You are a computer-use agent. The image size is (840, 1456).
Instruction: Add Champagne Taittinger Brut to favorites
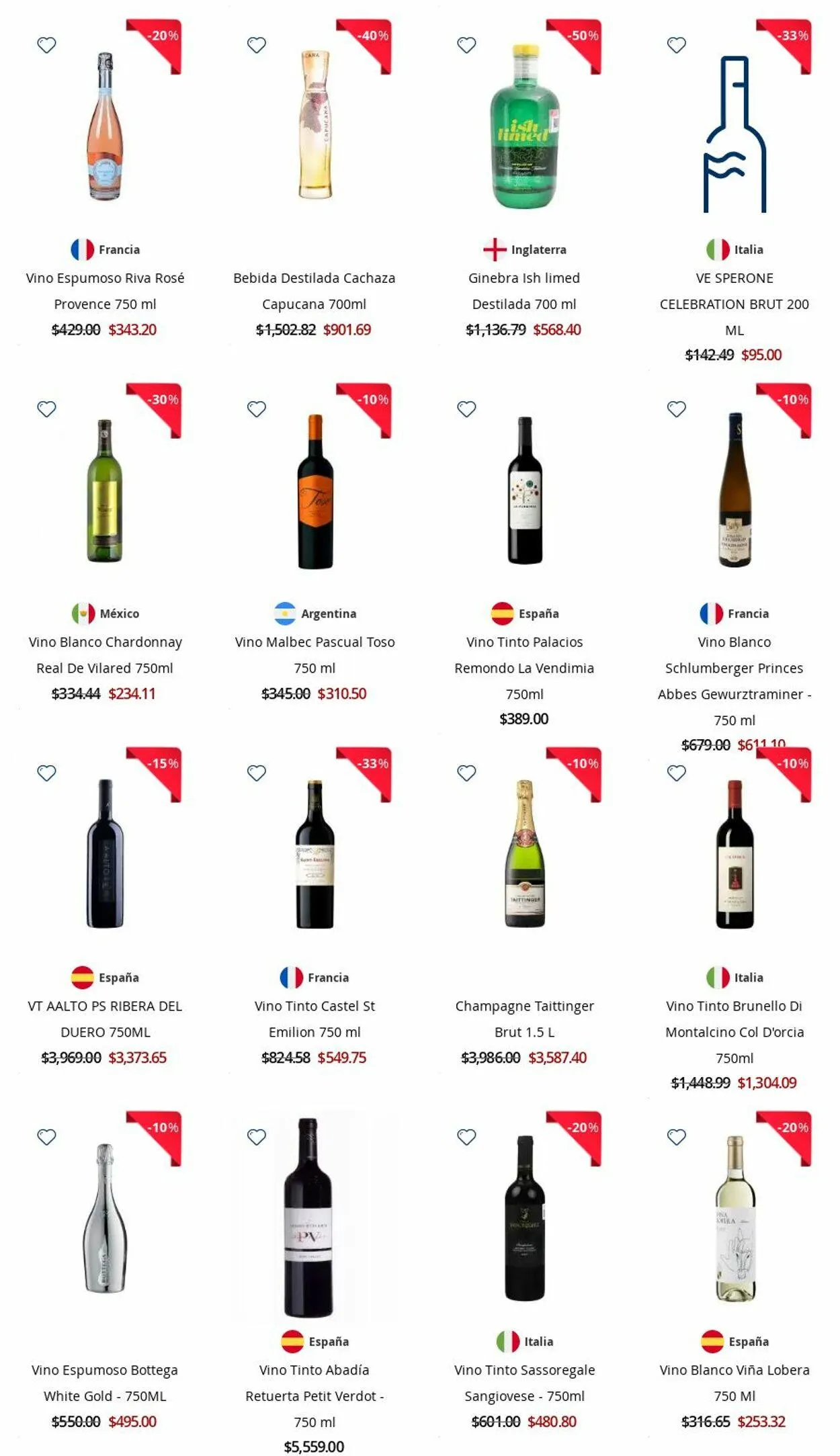466,773
